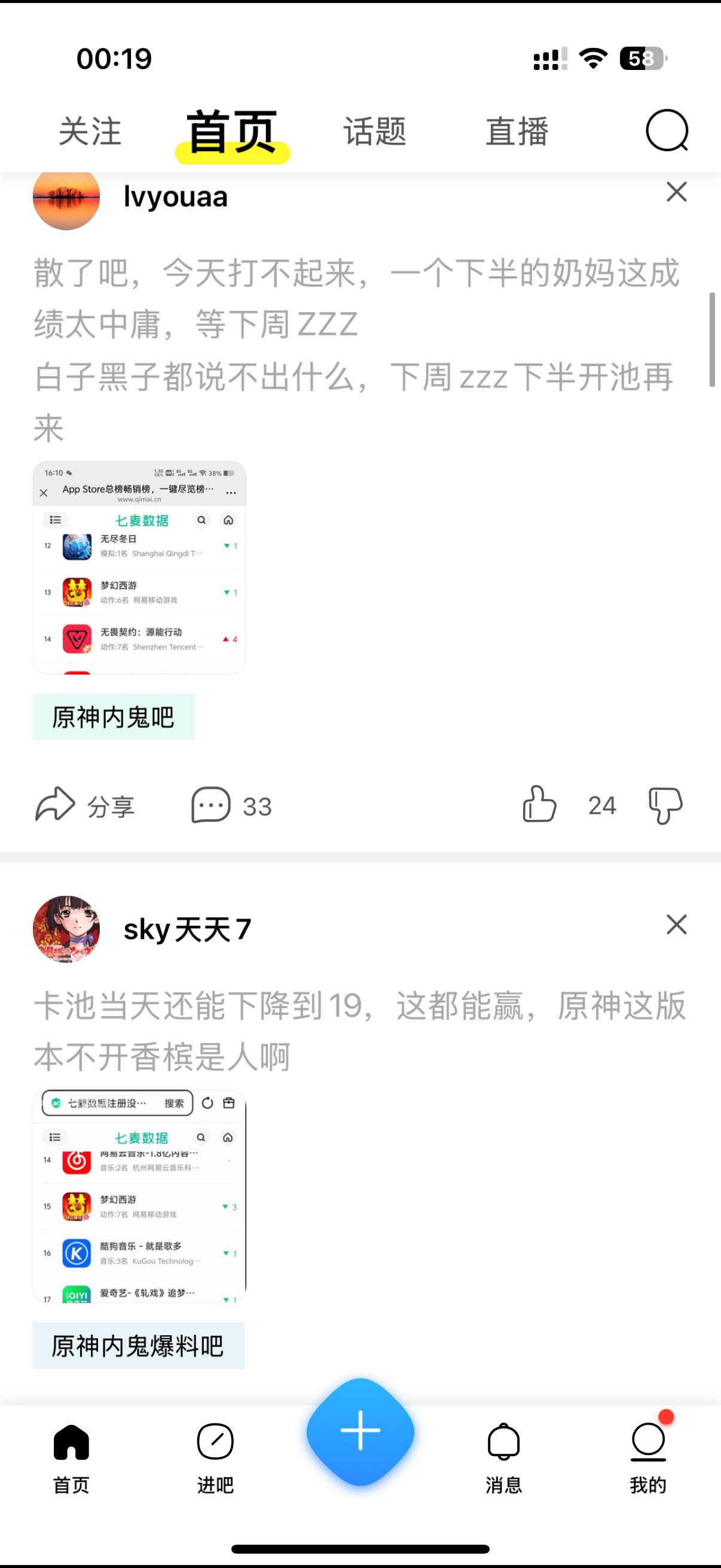721x1568 pixels.
Task: Create a new post with plus button
Action: [x=360, y=1431]
